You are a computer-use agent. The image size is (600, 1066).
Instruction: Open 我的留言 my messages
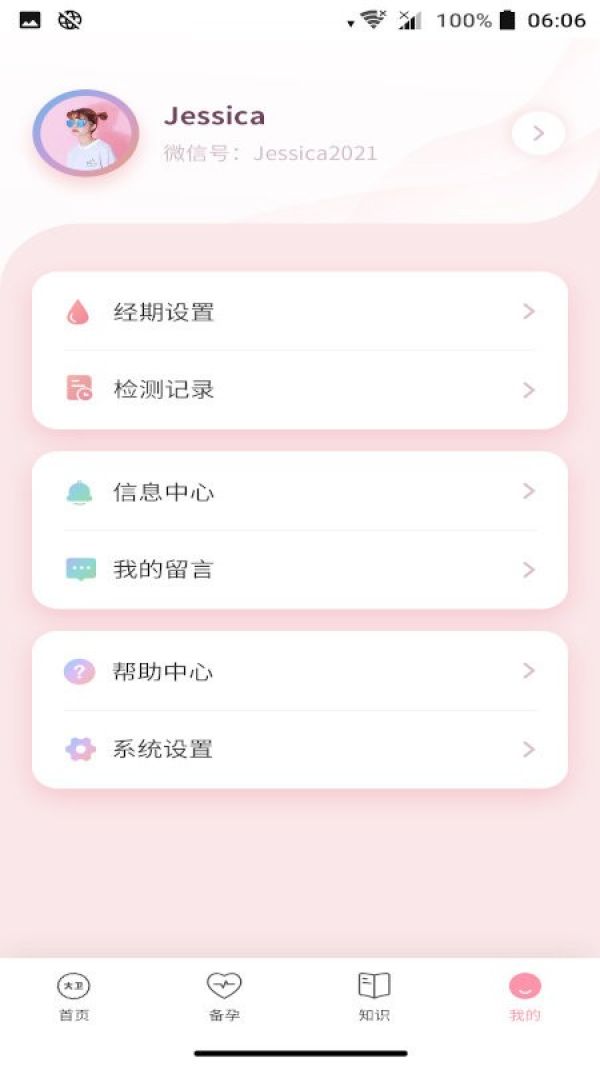pyautogui.click(x=300, y=570)
